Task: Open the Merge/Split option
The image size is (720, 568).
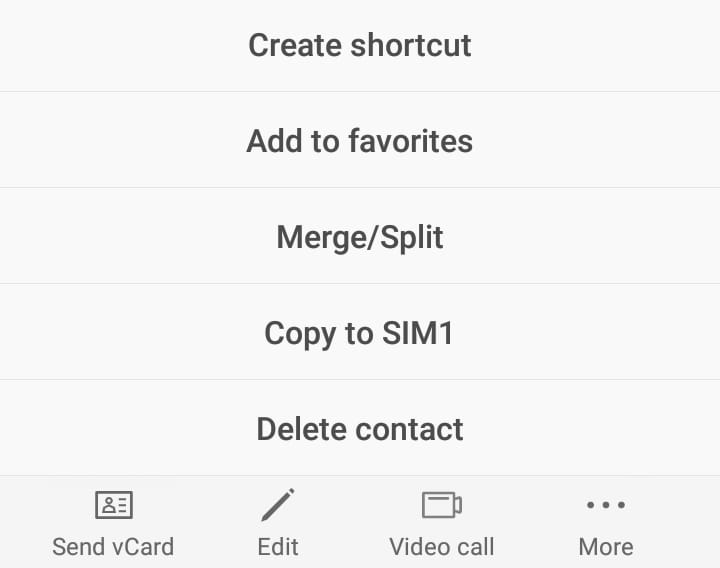Action: tap(360, 237)
